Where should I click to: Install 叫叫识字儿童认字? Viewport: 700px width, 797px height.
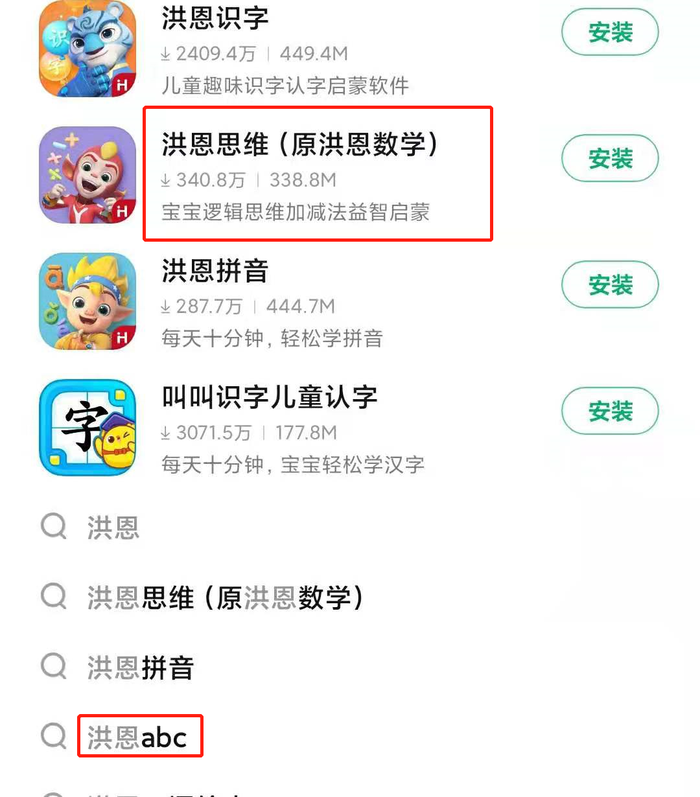coord(610,411)
